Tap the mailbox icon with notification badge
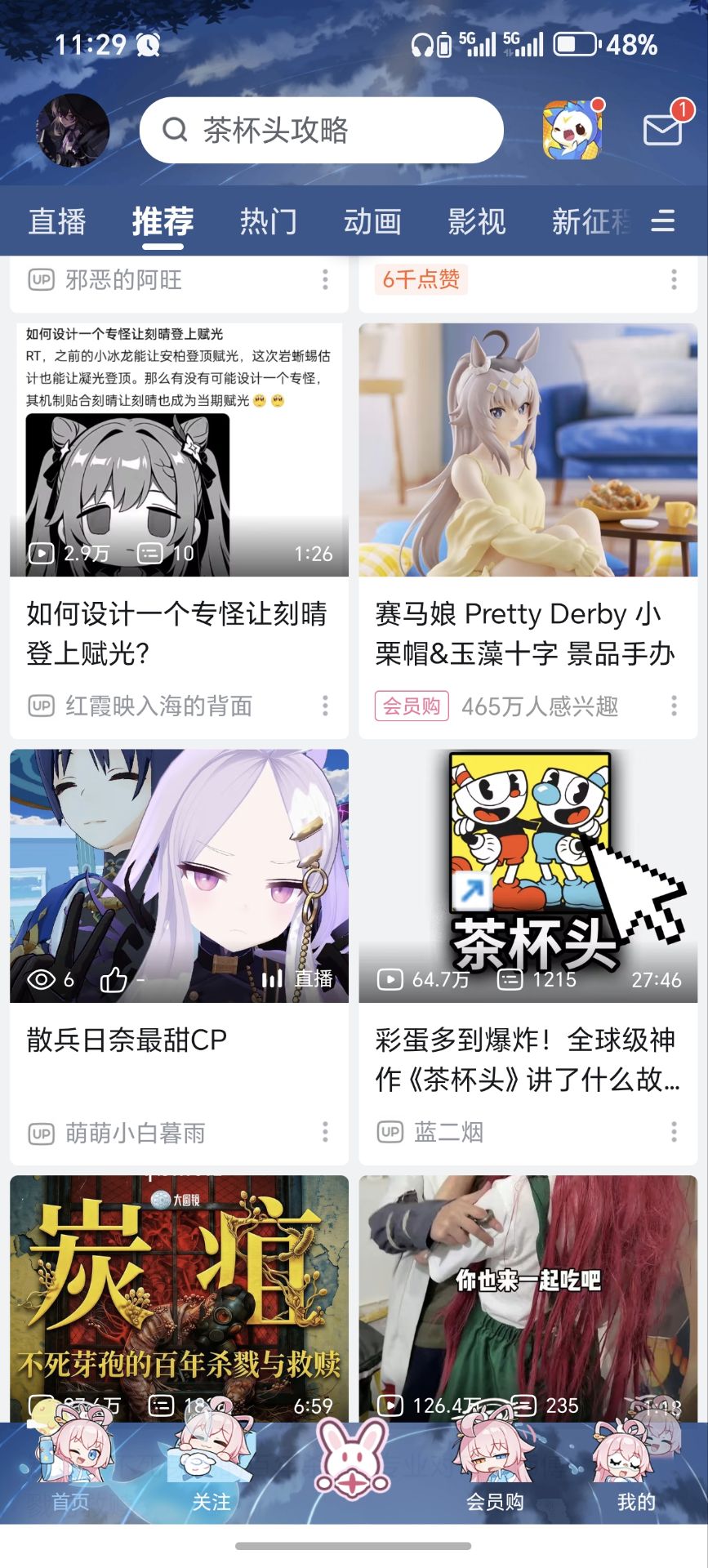This screenshot has height=1568, width=708. (x=663, y=129)
